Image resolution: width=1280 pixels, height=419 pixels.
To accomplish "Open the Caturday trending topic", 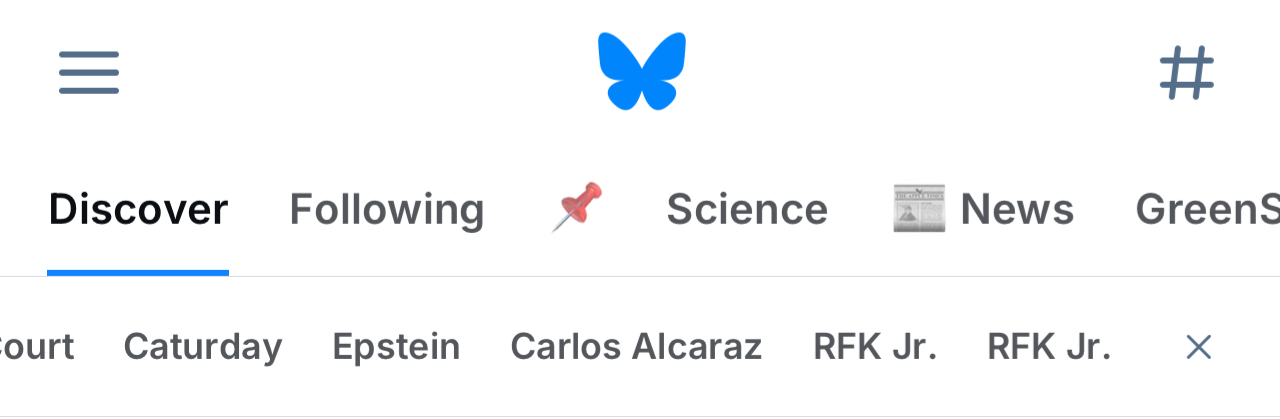I will (203, 347).
